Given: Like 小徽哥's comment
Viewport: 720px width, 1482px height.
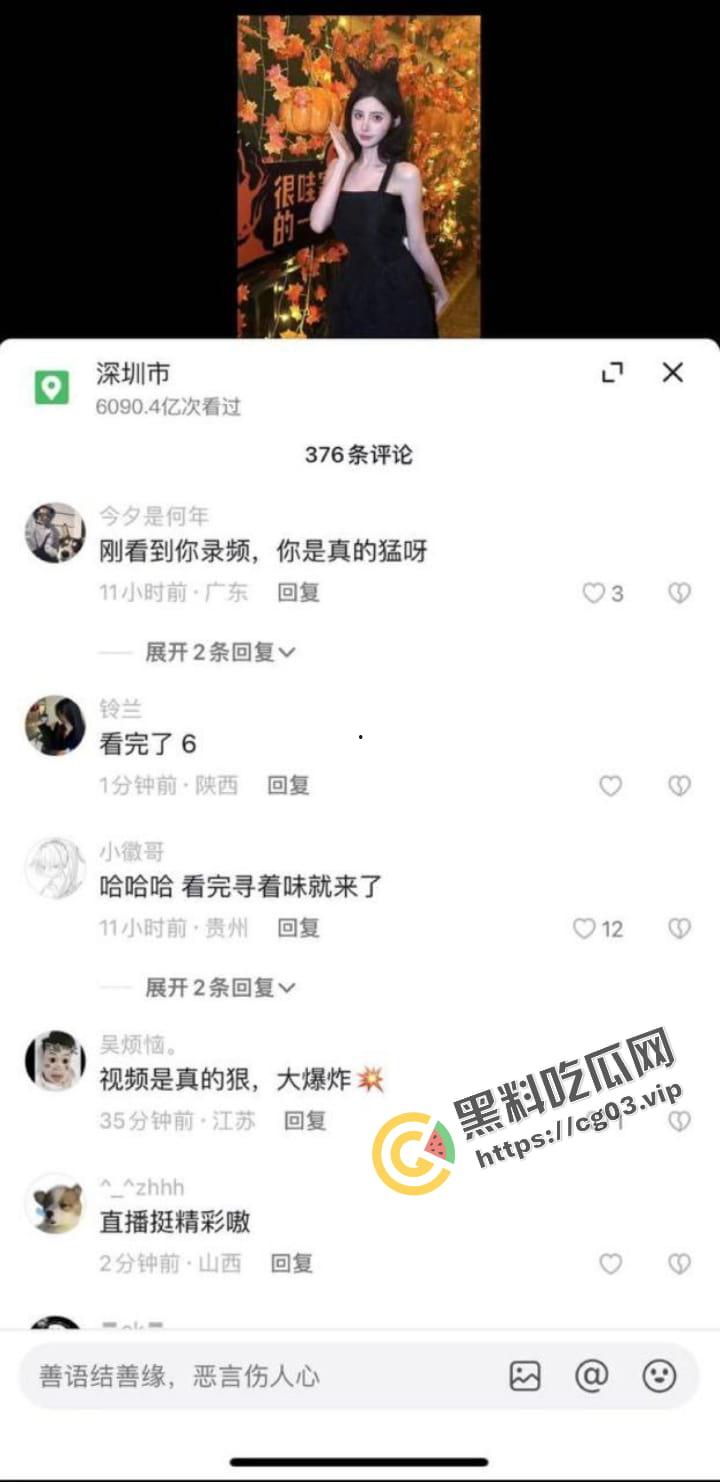Looking at the screenshot, I should (x=585, y=929).
